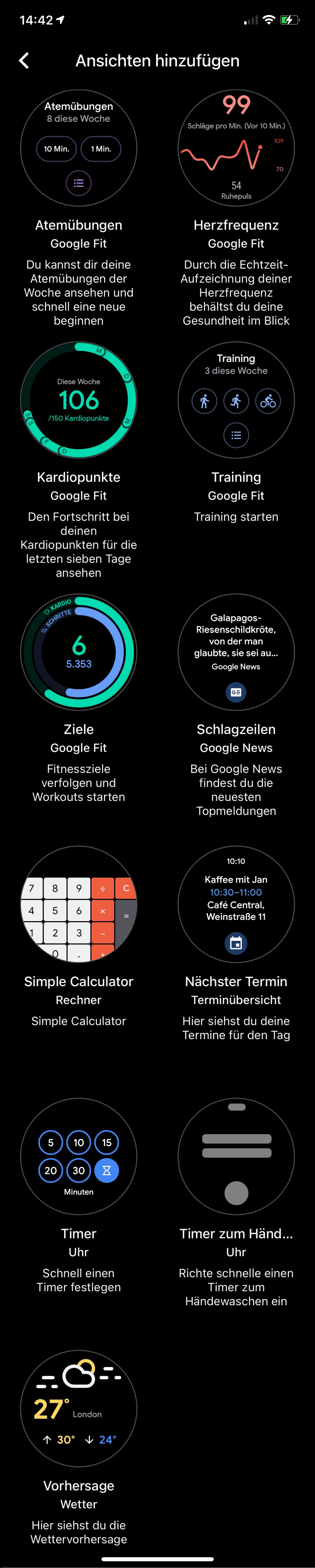Select the Herzfrequenz tile

236,148
